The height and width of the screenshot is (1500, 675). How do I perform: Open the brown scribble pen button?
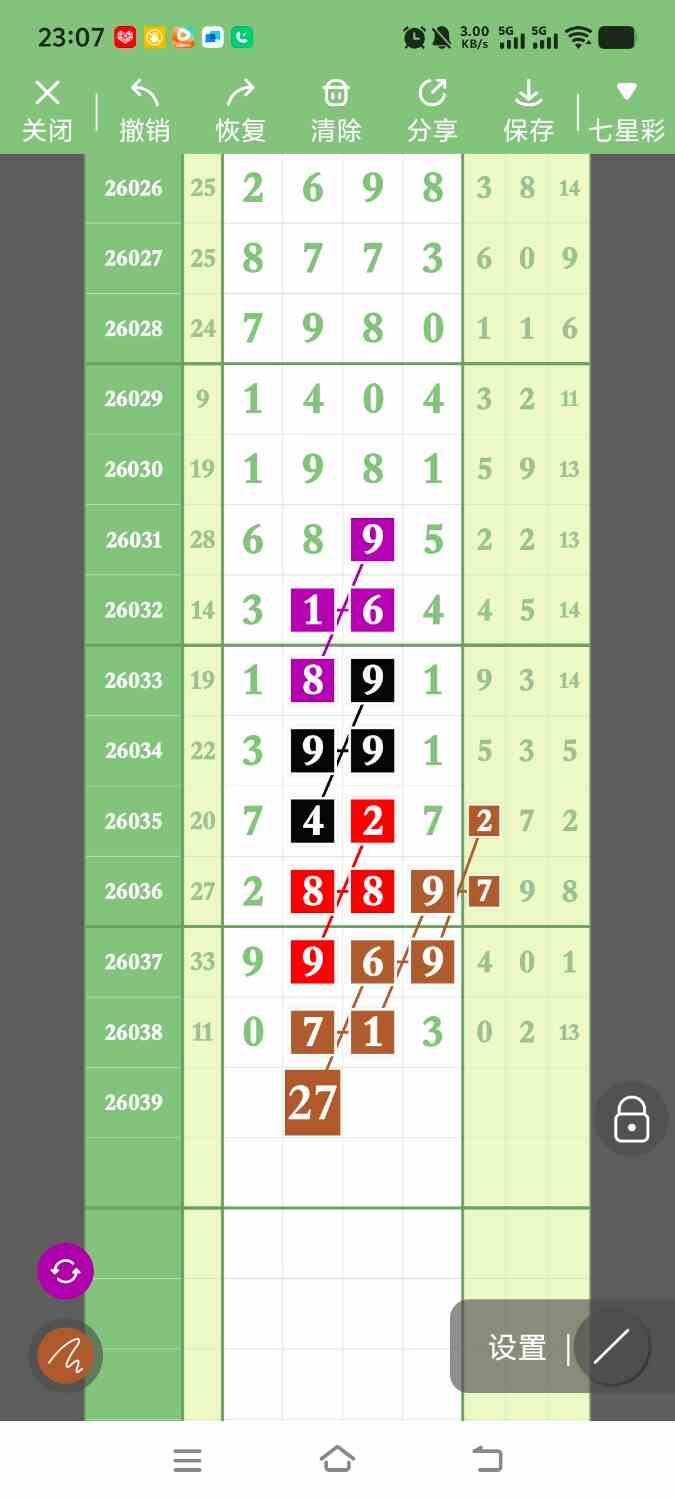[x=65, y=1356]
